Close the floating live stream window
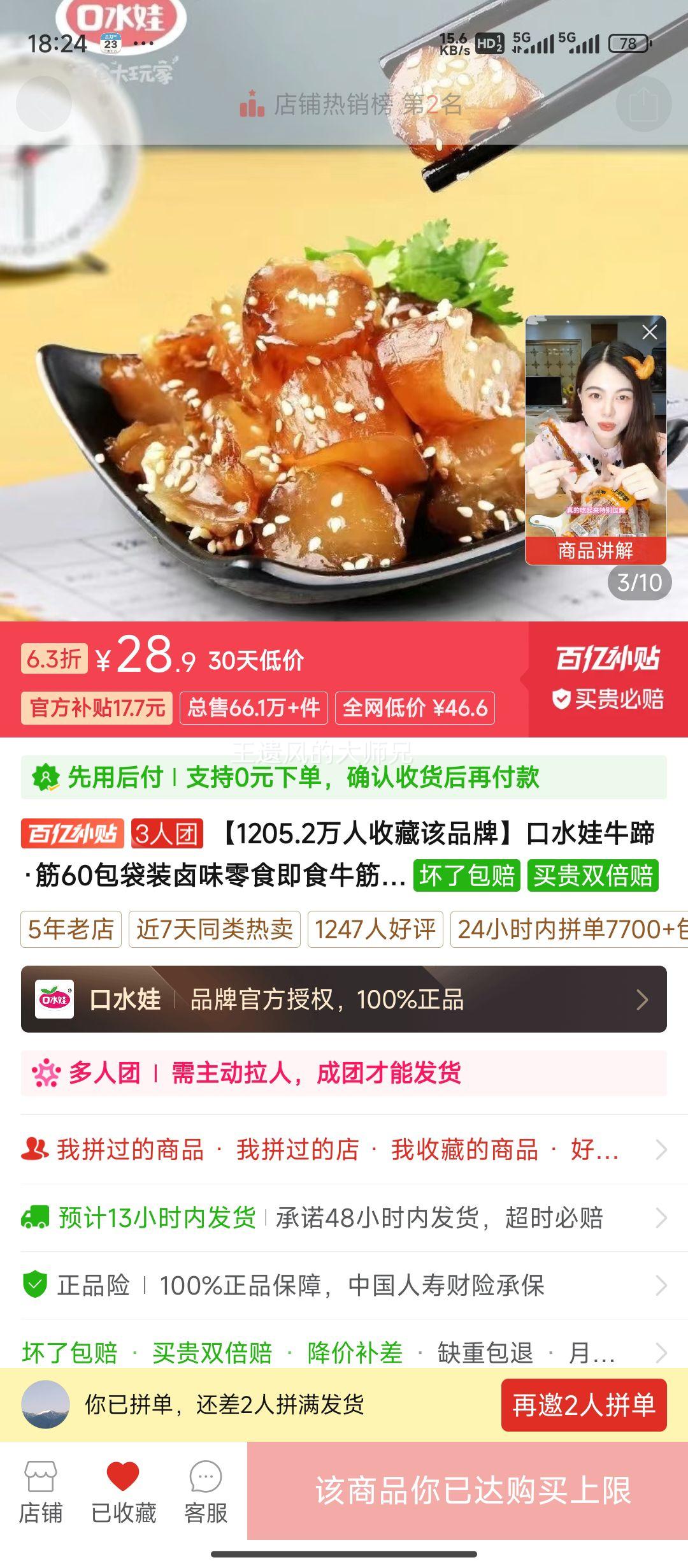 (649, 331)
